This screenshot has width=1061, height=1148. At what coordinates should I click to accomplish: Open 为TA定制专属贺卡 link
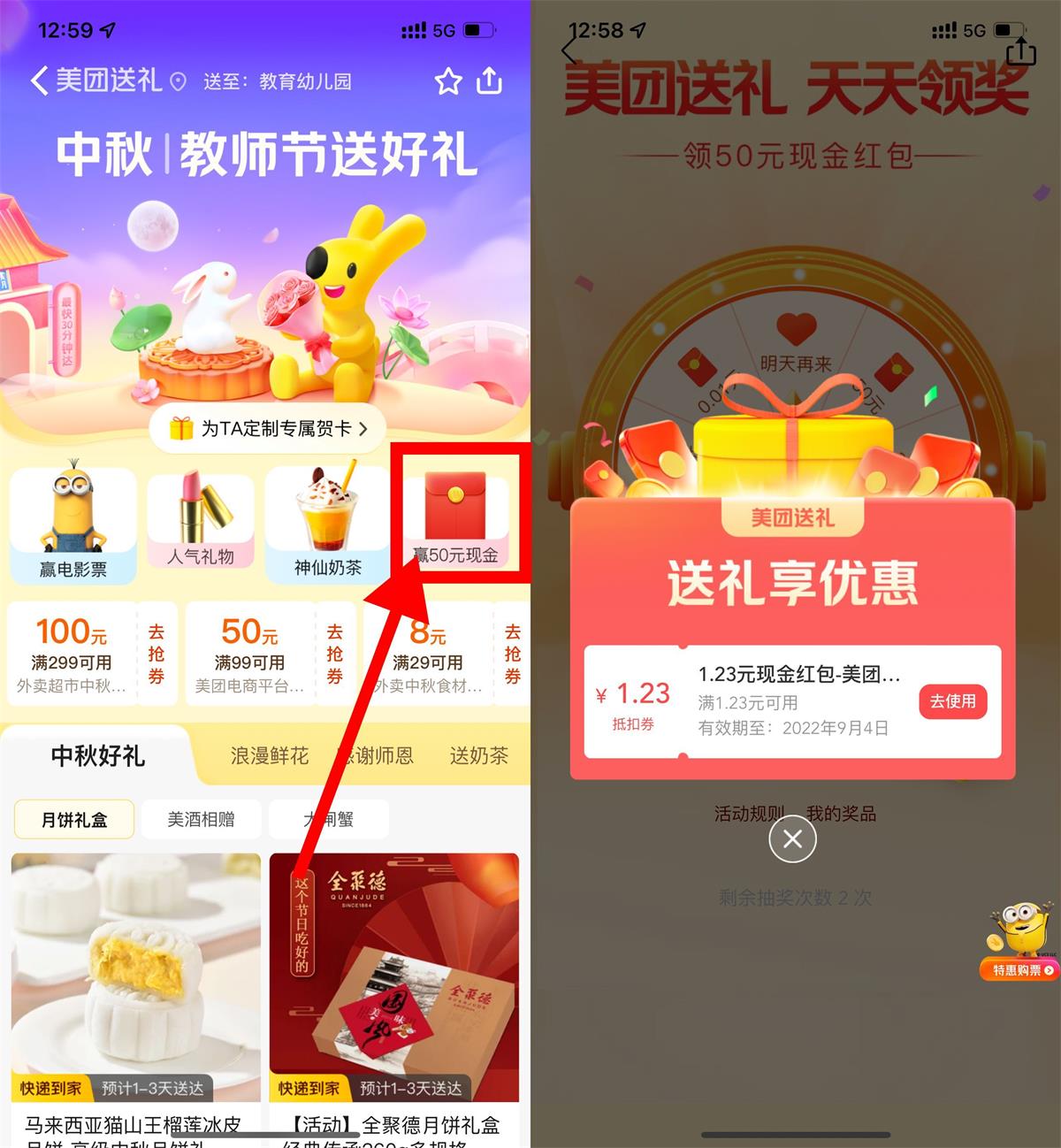click(268, 429)
